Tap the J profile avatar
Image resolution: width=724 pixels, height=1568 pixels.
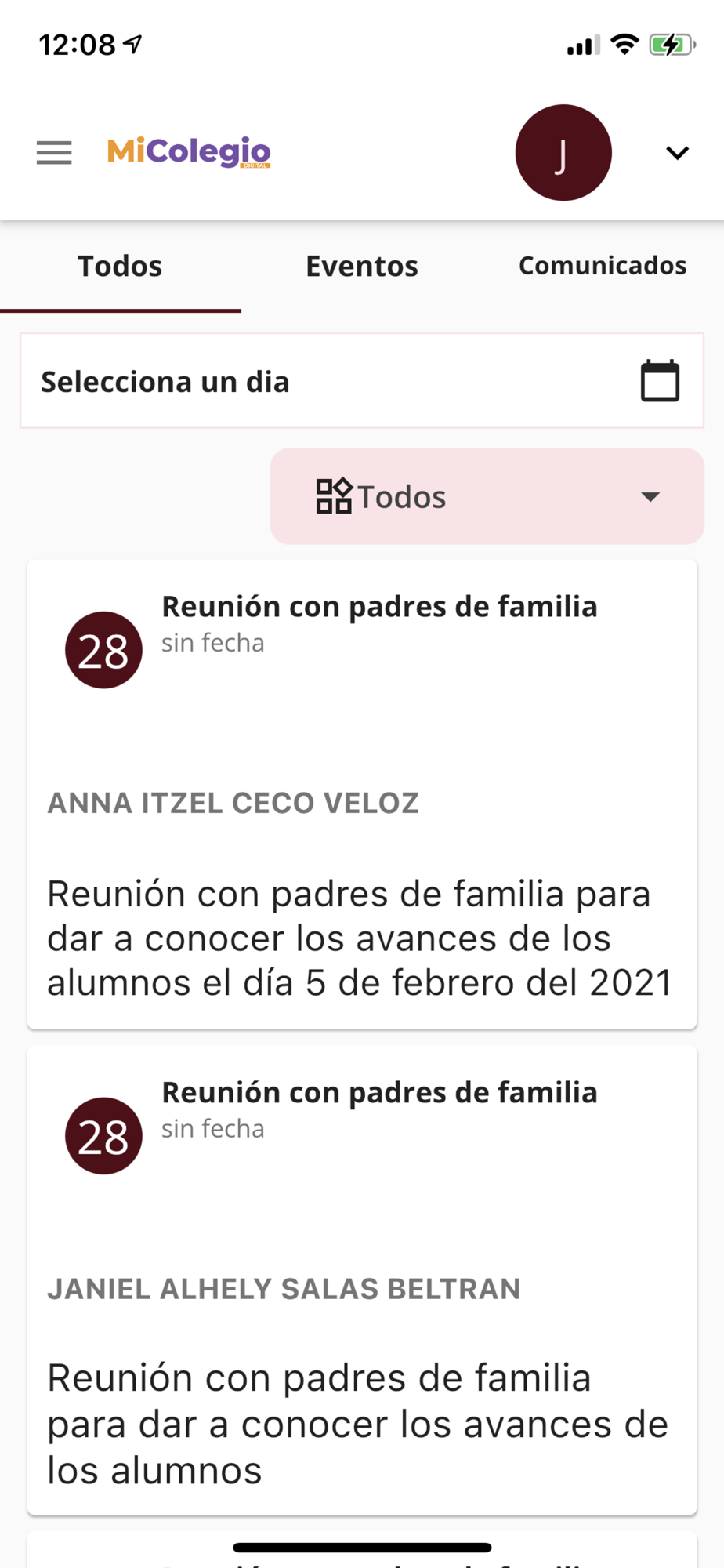pyautogui.click(x=563, y=153)
